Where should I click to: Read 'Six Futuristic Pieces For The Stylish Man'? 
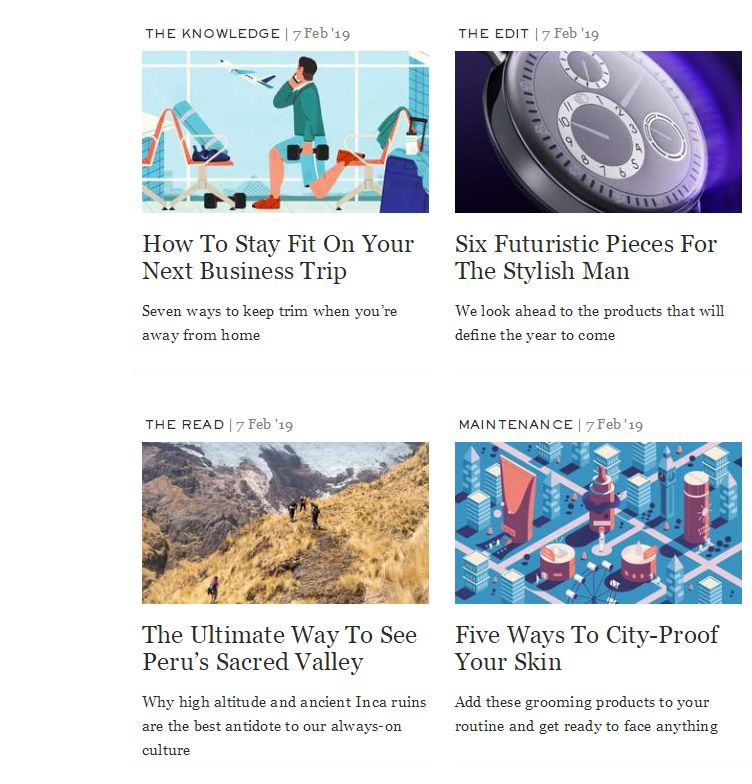(585, 257)
